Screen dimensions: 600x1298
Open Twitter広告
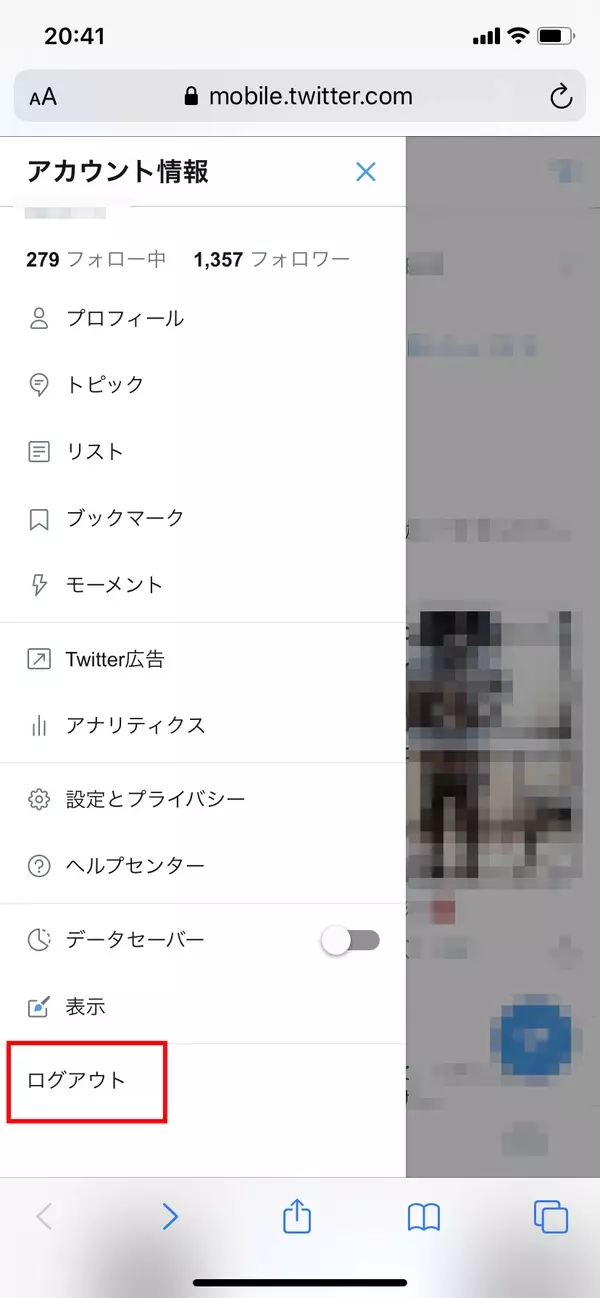click(x=203, y=660)
